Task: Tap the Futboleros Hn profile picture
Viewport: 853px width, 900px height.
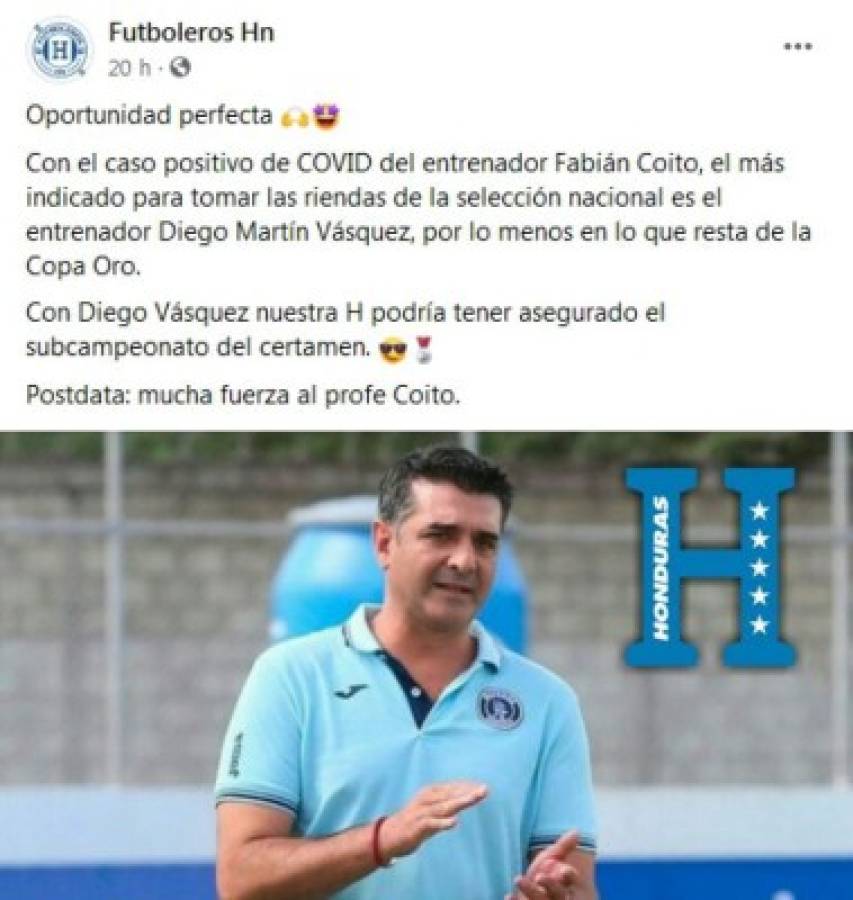Action: pyautogui.click(x=60, y=49)
